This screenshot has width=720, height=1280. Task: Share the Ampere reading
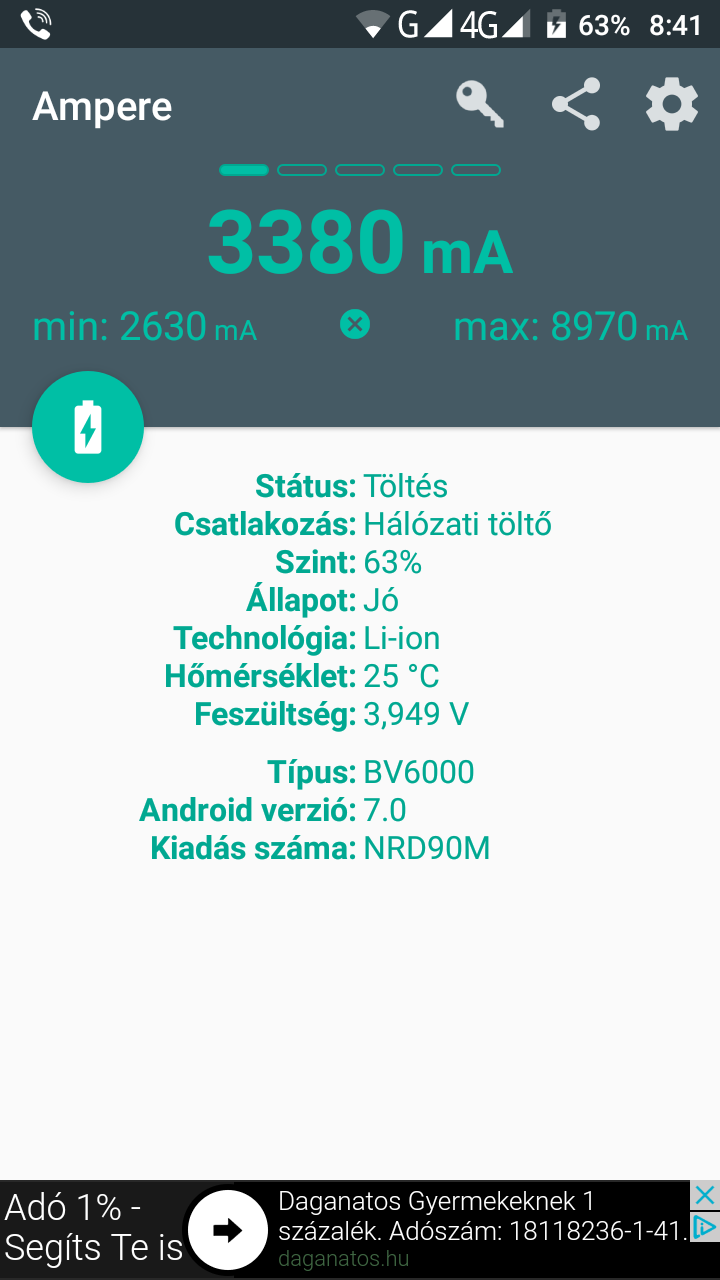click(x=576, y=105)
